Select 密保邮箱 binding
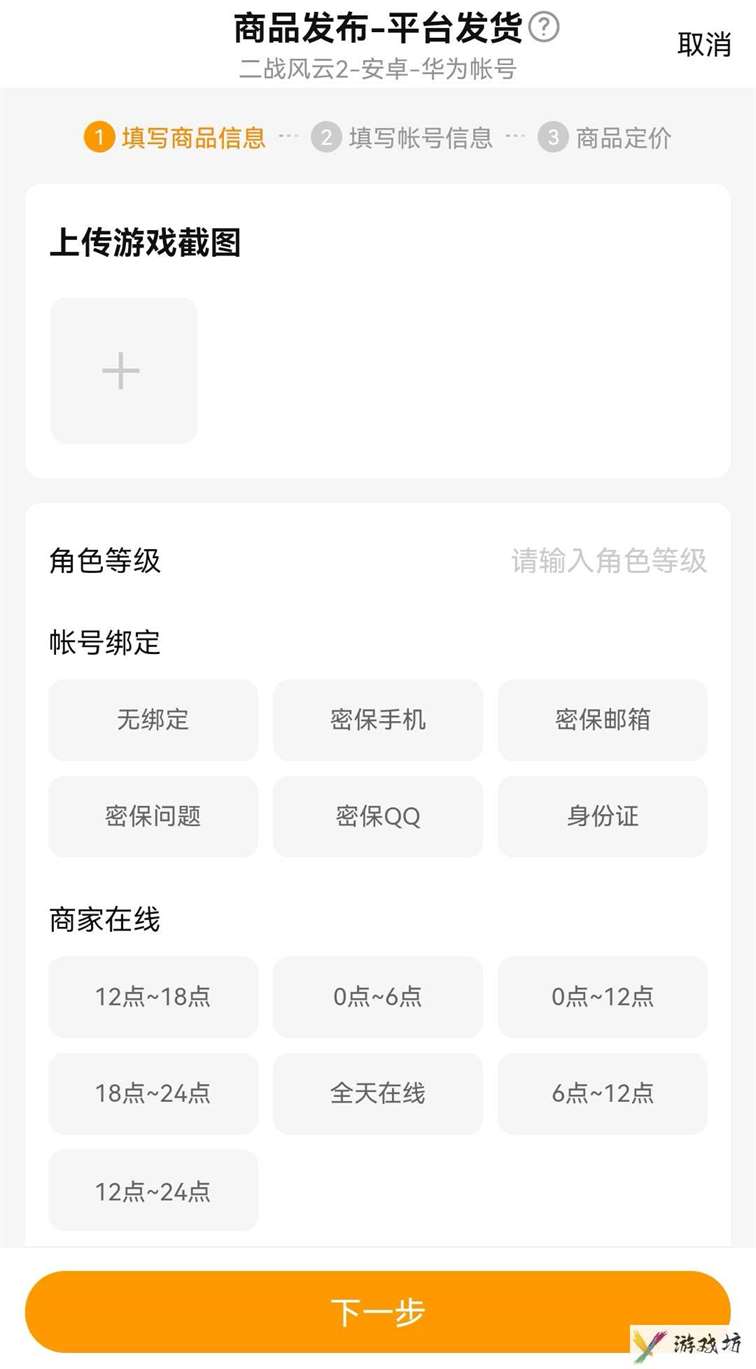Screen dimensions: 756x1369 [603, 720]
